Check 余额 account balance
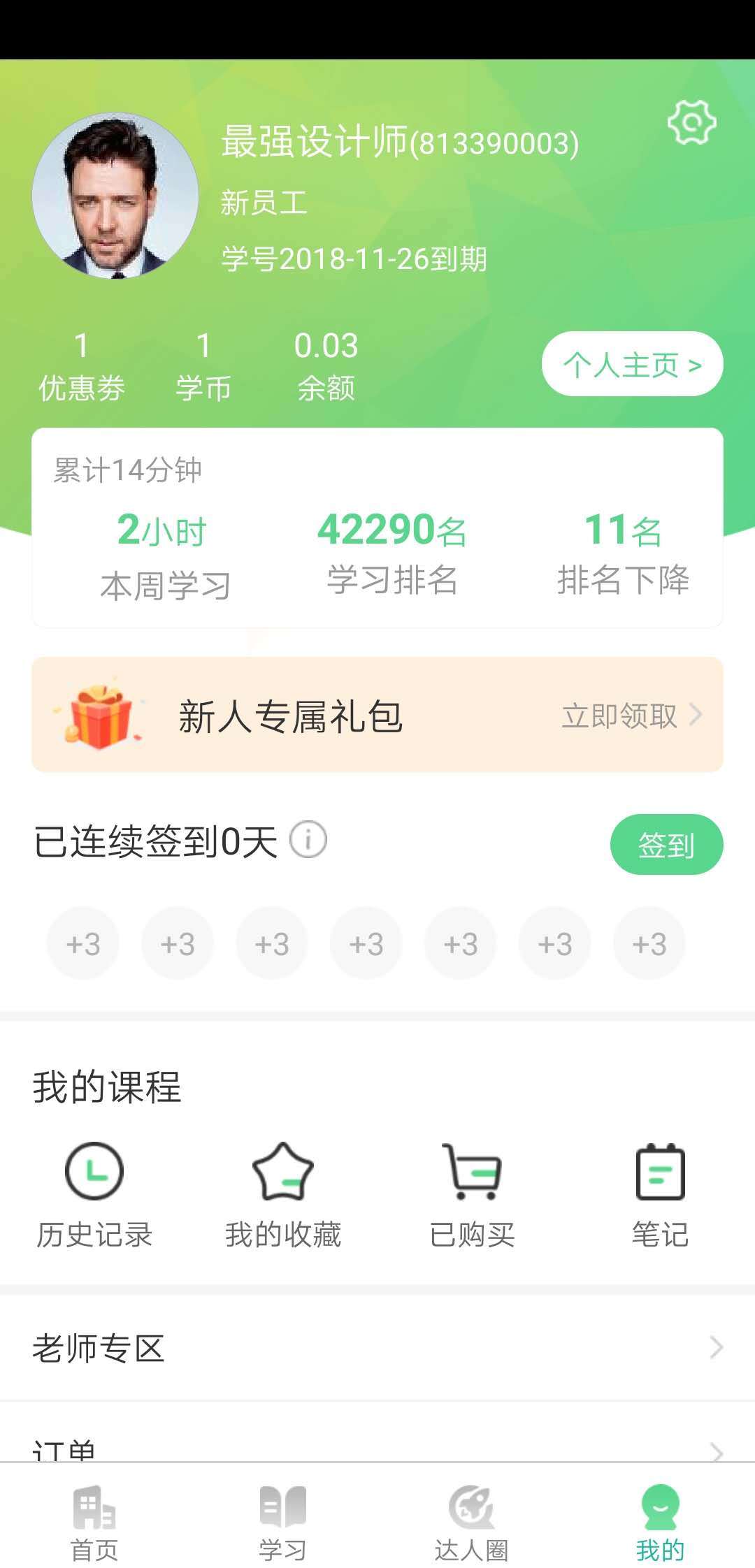The image size is (755, 1568). tap(326, 367)
